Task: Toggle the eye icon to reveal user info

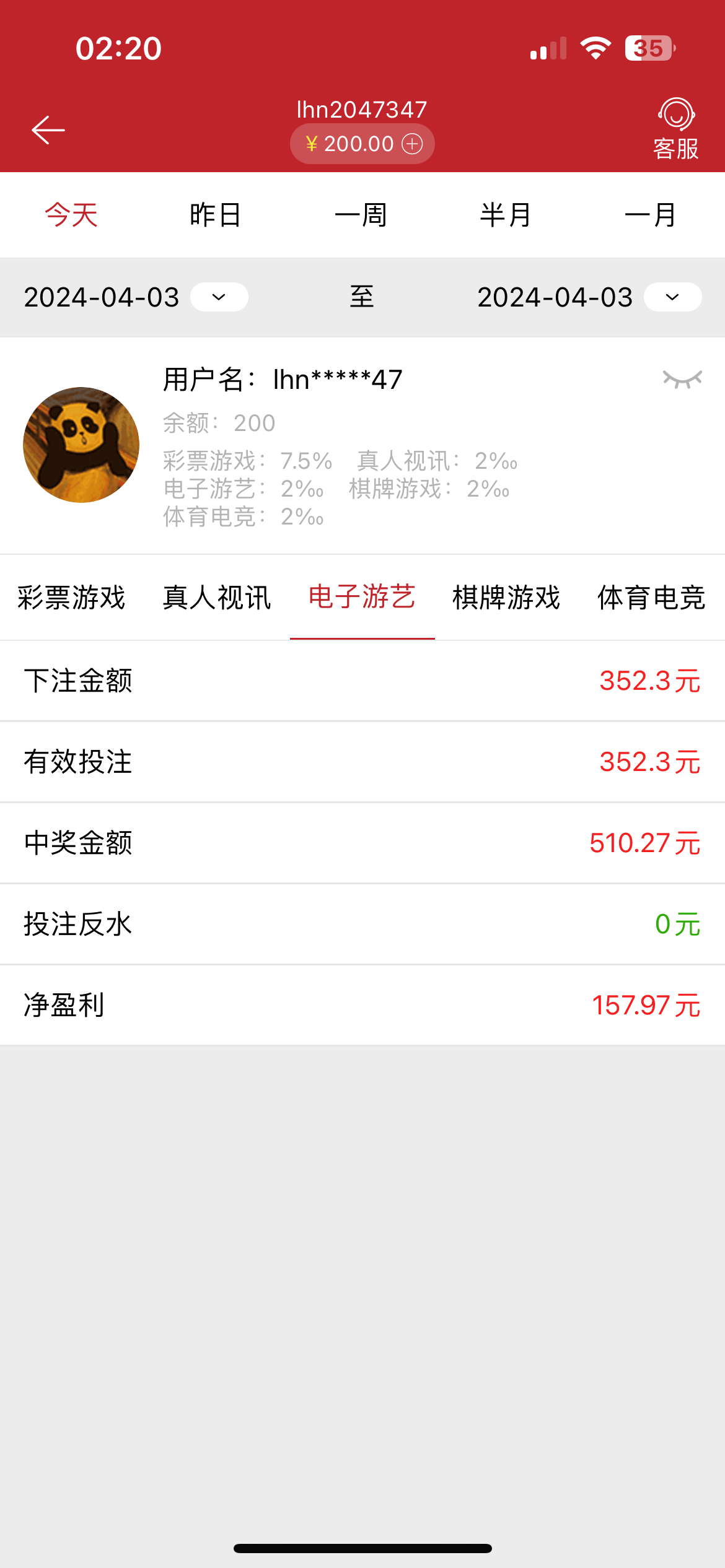Action: click(682, 379)
